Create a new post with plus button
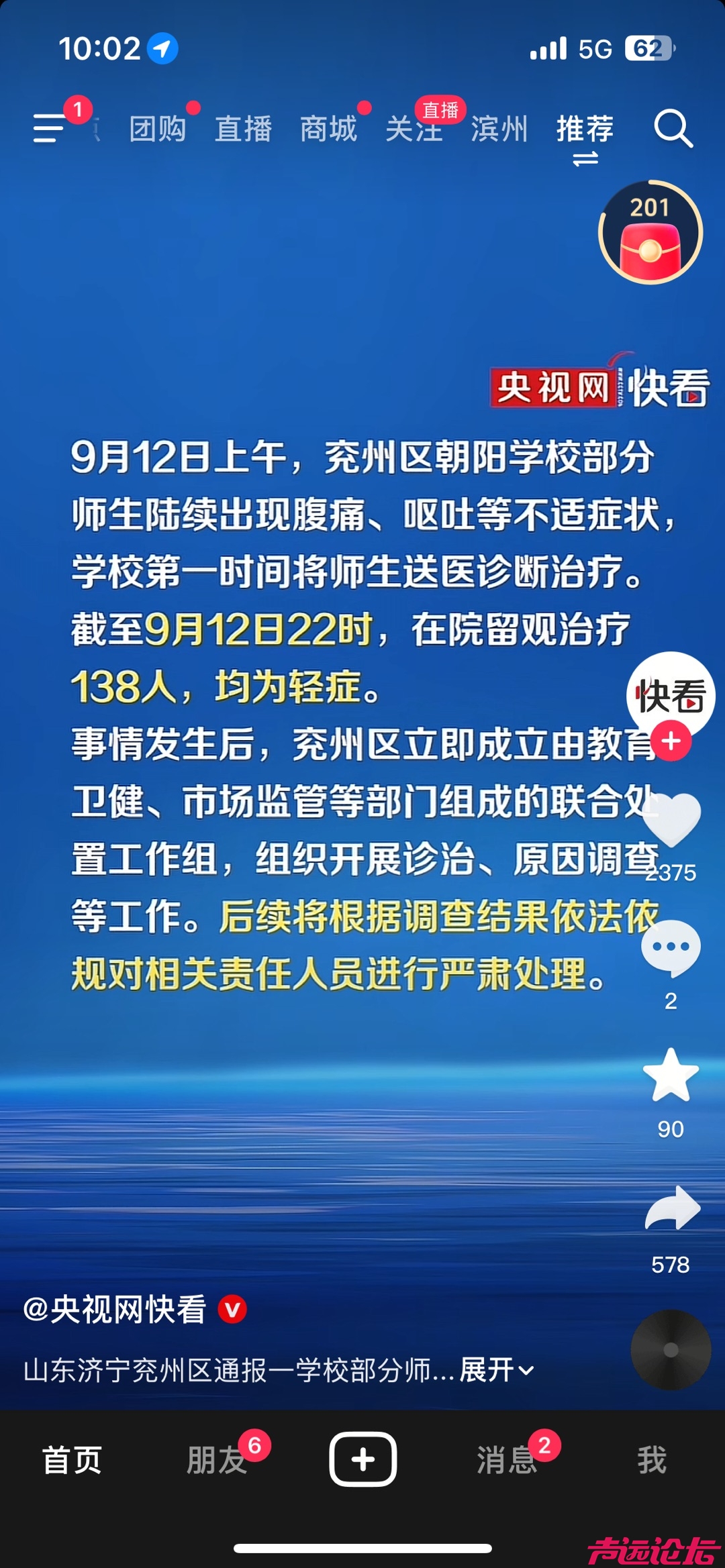This screenshot has height=1568, width=725. coord(362,1459)
